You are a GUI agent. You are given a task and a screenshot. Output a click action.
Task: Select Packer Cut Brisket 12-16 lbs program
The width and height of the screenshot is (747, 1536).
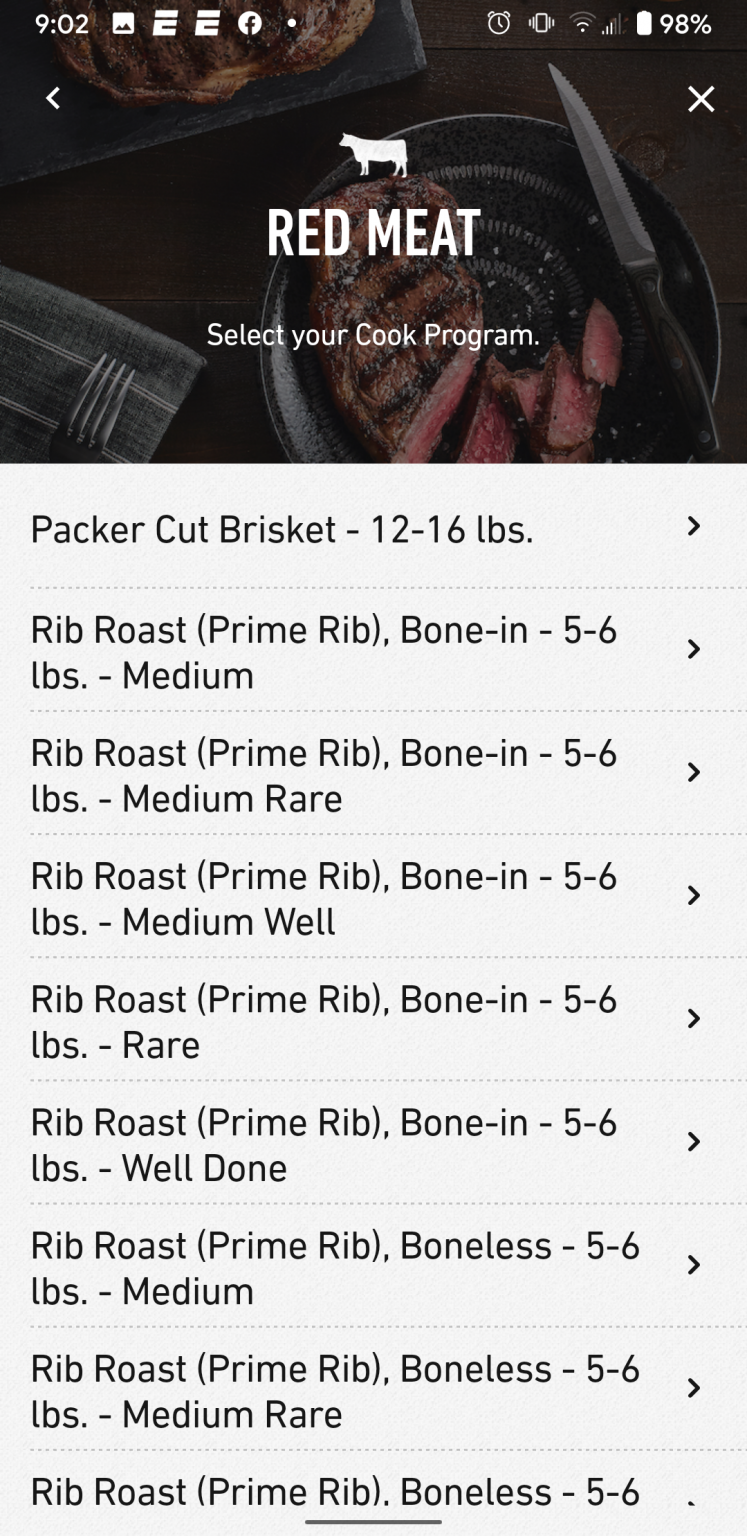point(372,528)
